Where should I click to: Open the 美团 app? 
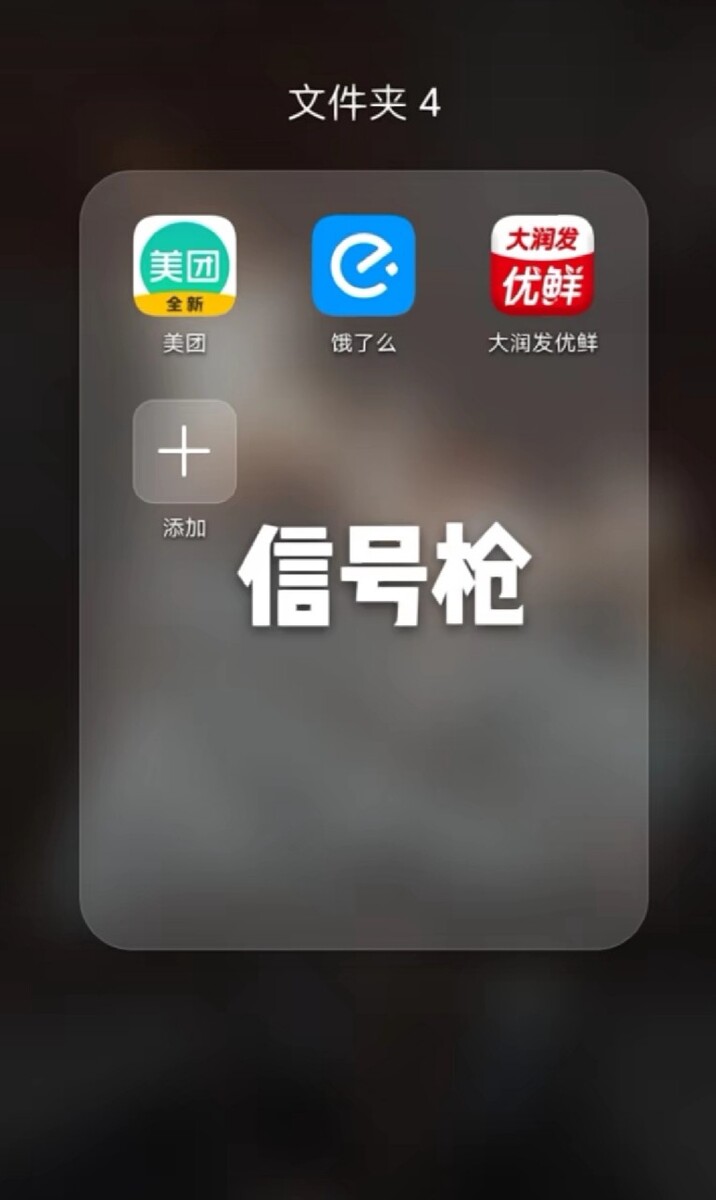pos(185,266)
